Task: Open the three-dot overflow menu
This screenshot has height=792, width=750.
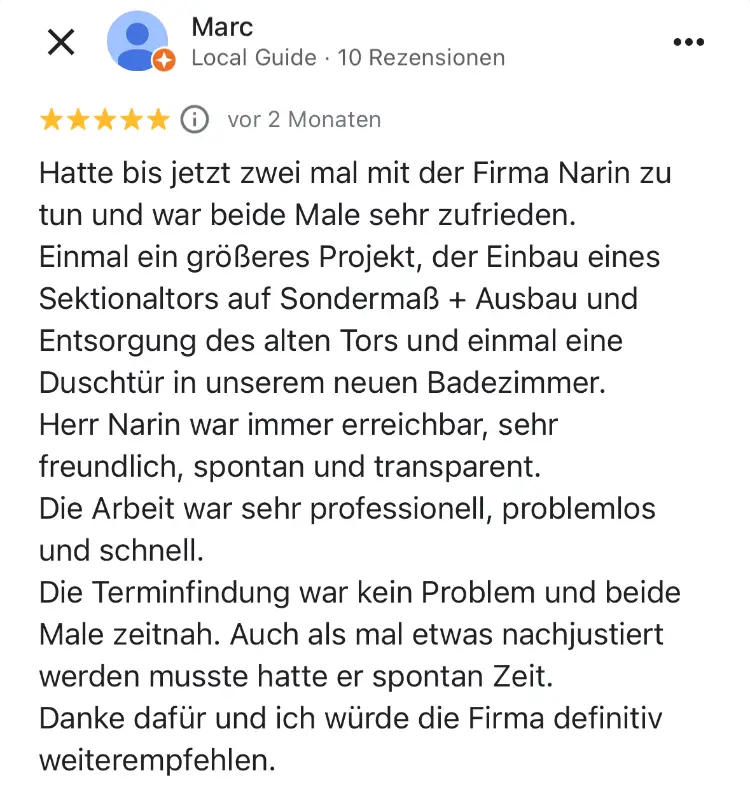Action: point(689,42)
